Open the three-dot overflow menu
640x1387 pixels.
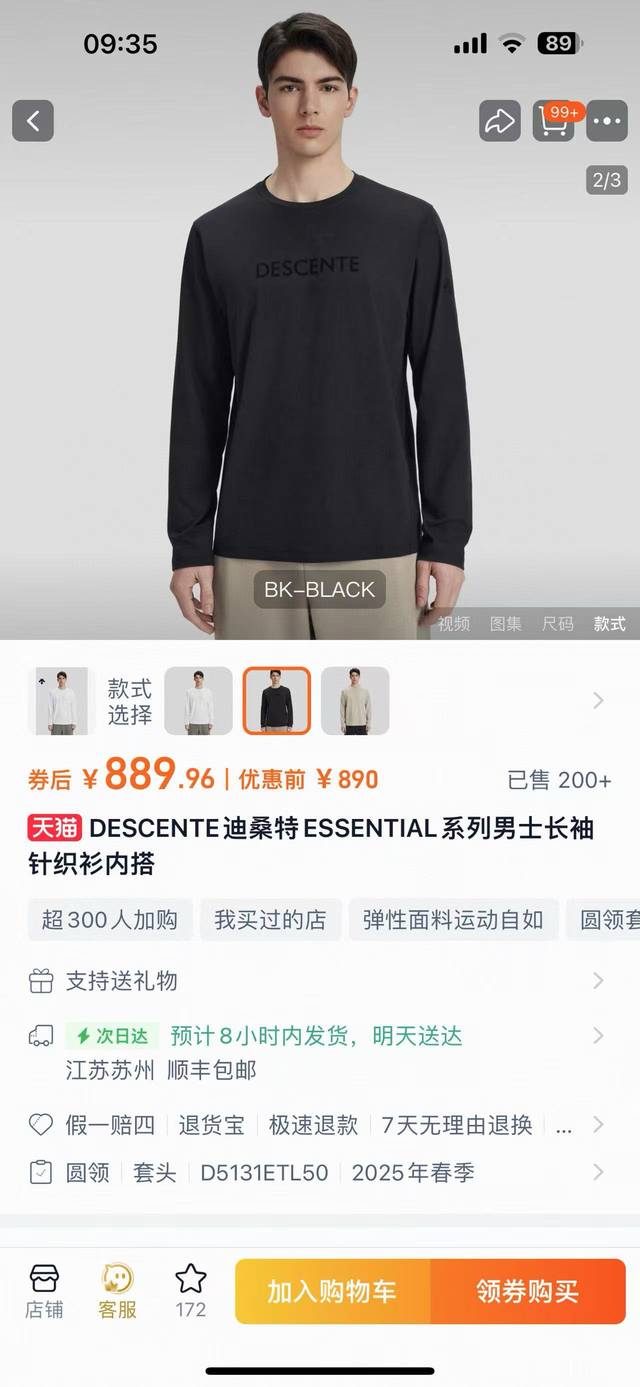coord(607,121)
